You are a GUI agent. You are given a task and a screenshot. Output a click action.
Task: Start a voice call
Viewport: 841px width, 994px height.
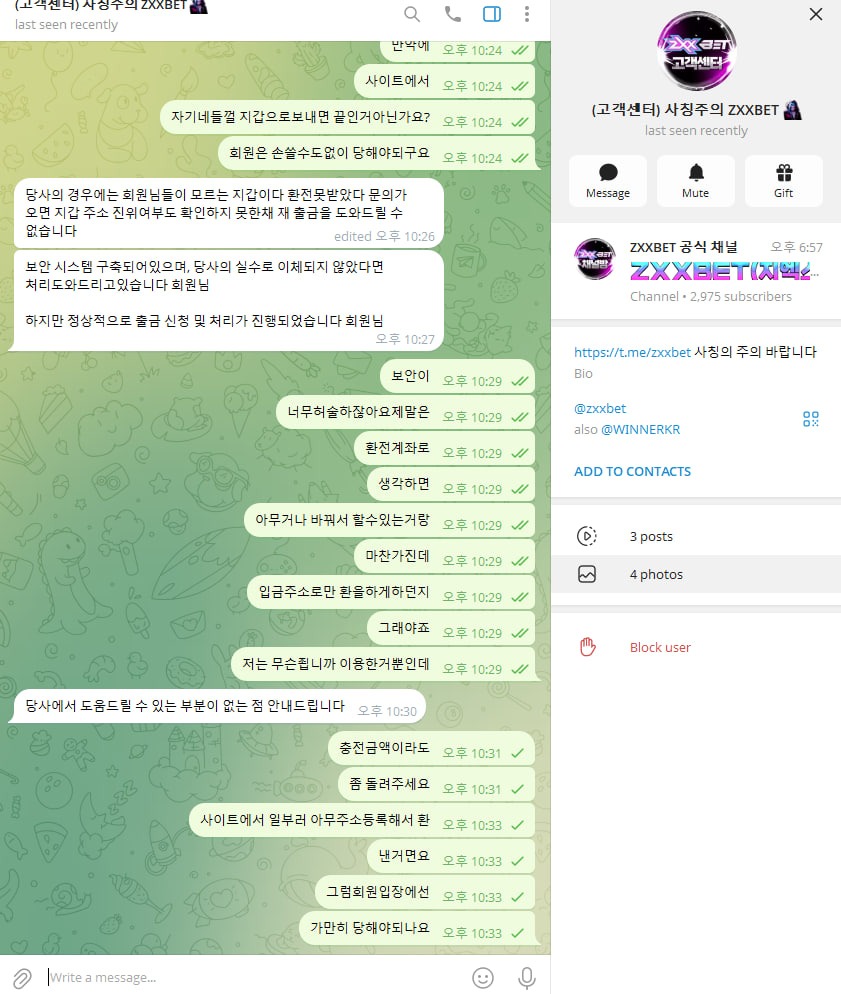pyautogui.click(x=452, y=14)
